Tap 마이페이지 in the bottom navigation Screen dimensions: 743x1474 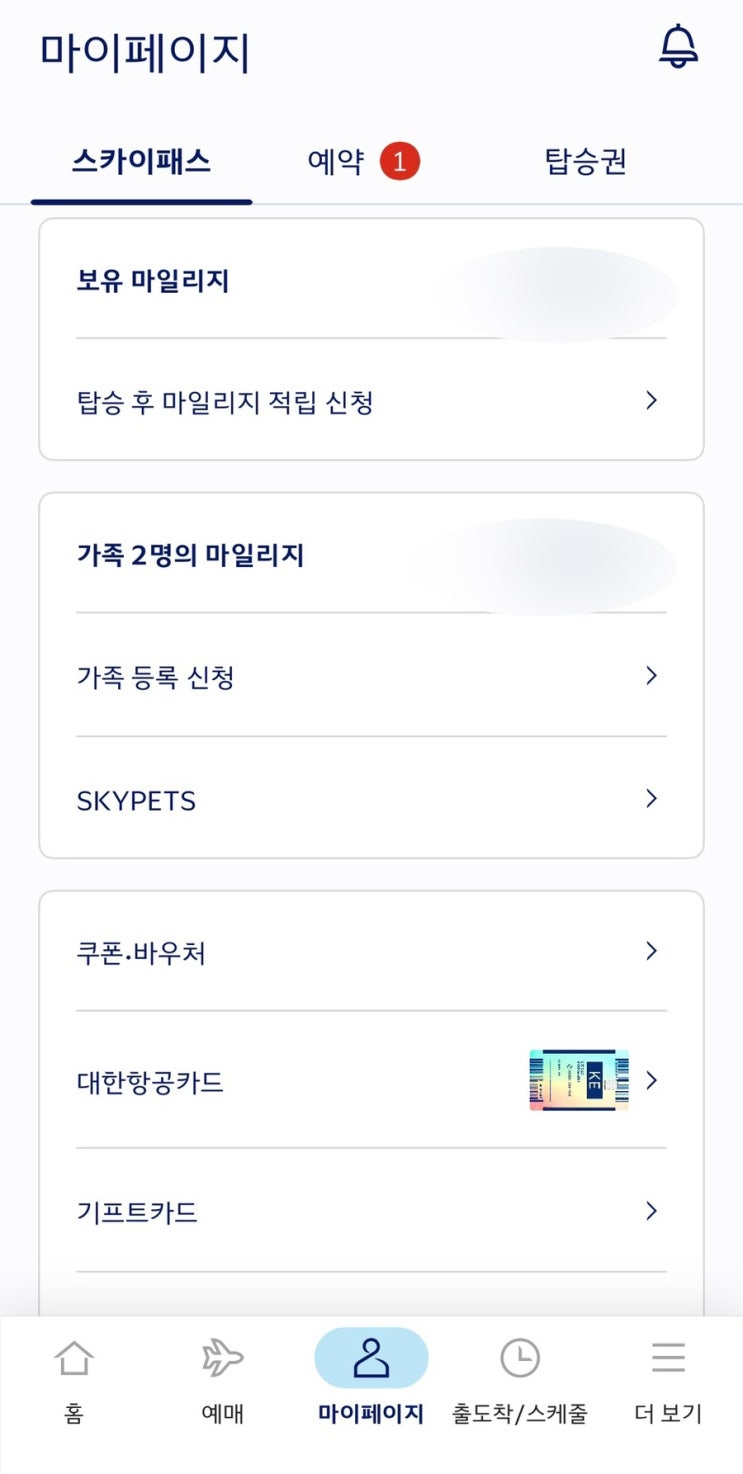click(x=371, y=1382)
